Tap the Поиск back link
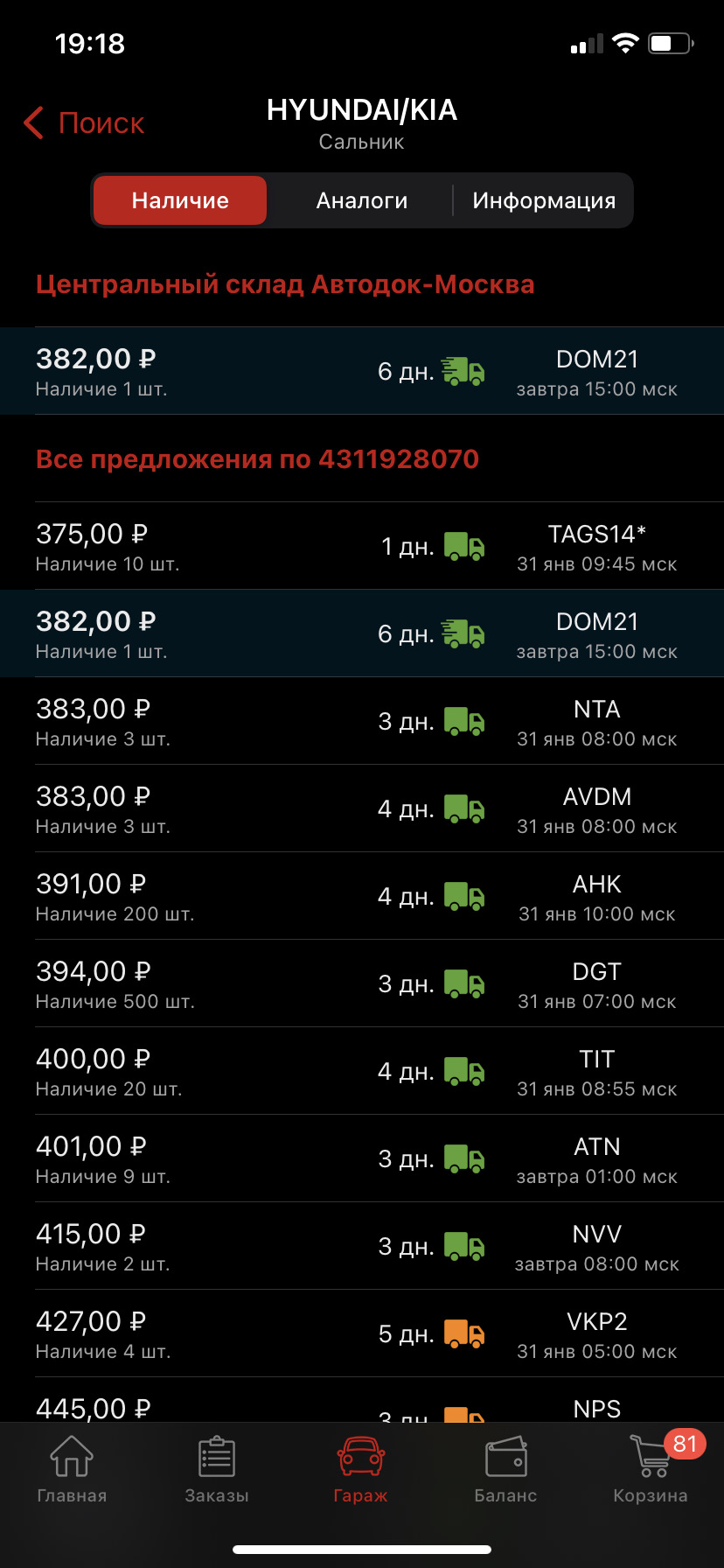 (83, 122)
